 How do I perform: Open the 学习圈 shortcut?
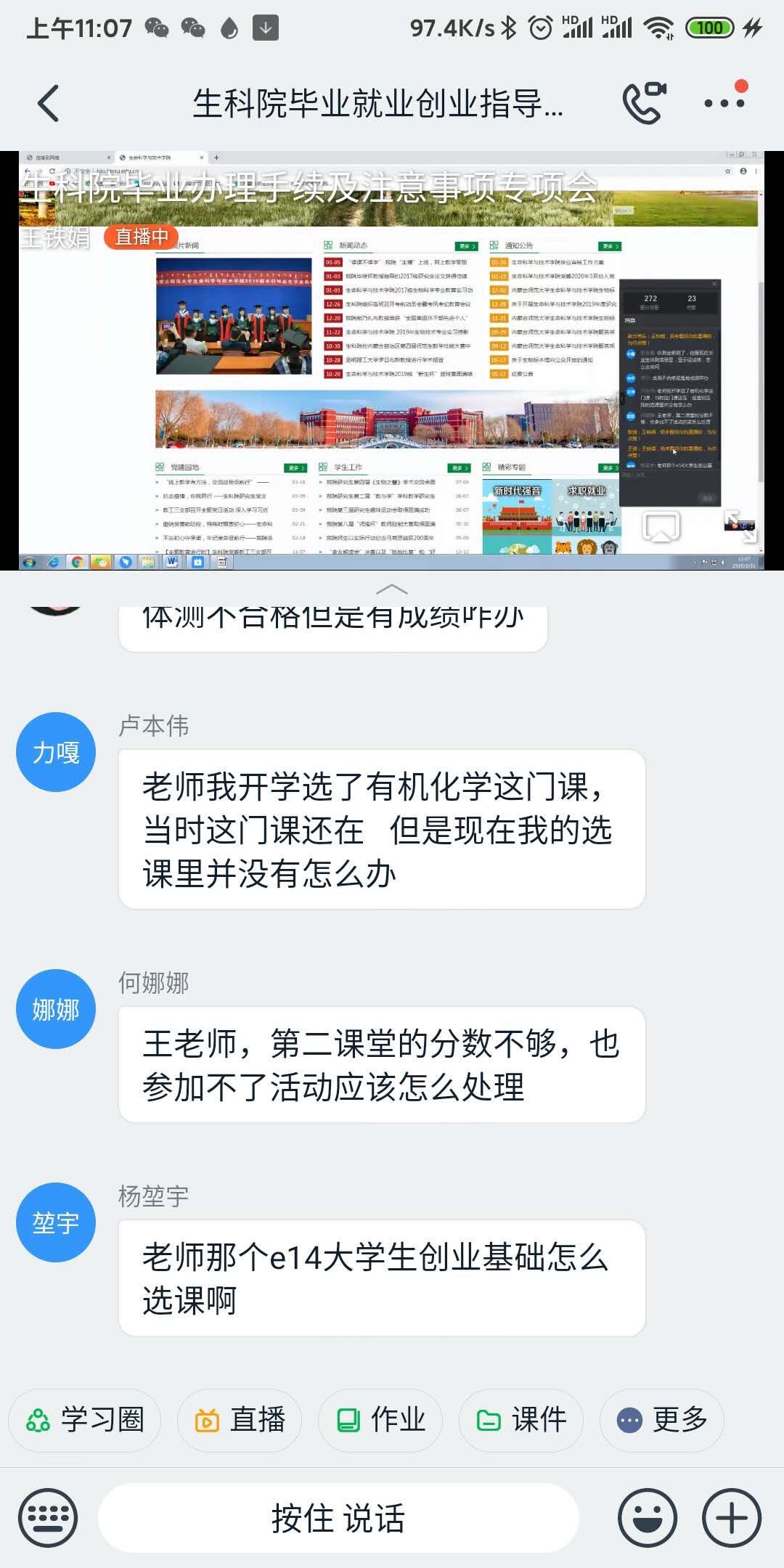click(85, 1420)
